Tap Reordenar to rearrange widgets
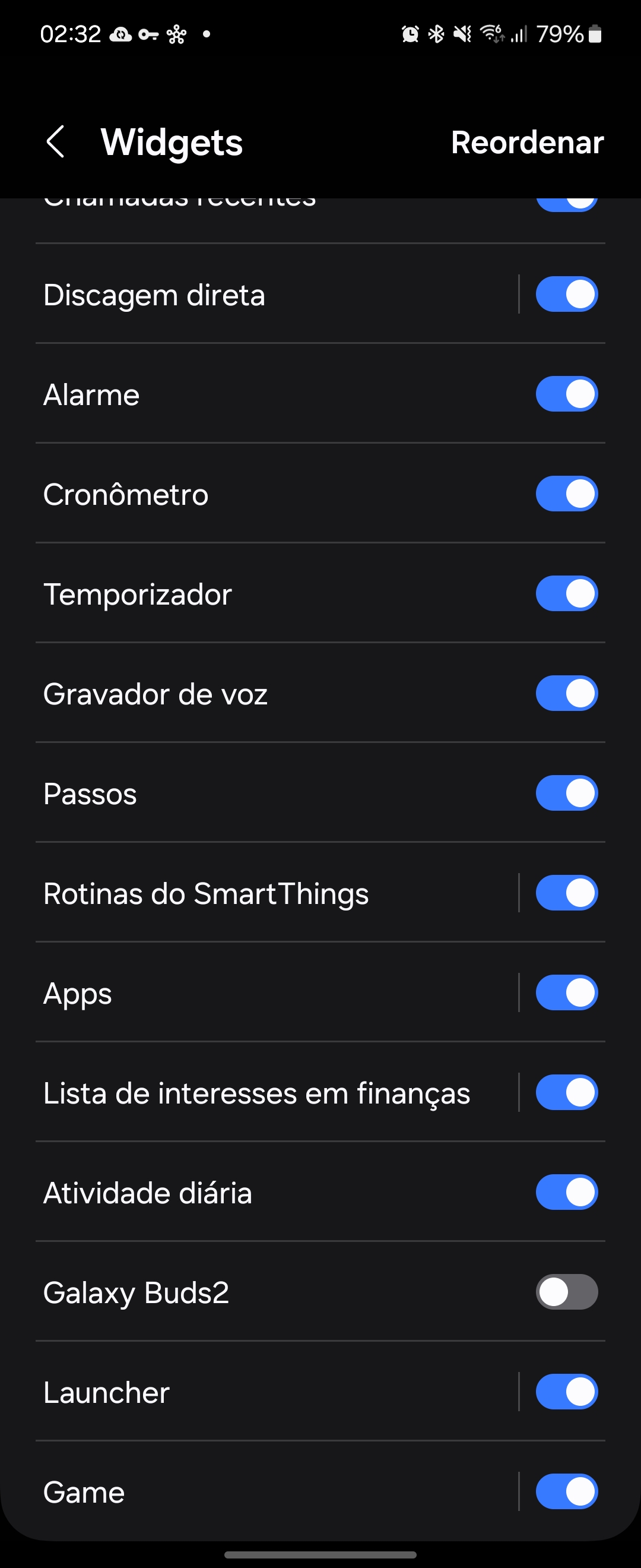Viewport: 641px width, 1568px height. [x=526, y=143]
